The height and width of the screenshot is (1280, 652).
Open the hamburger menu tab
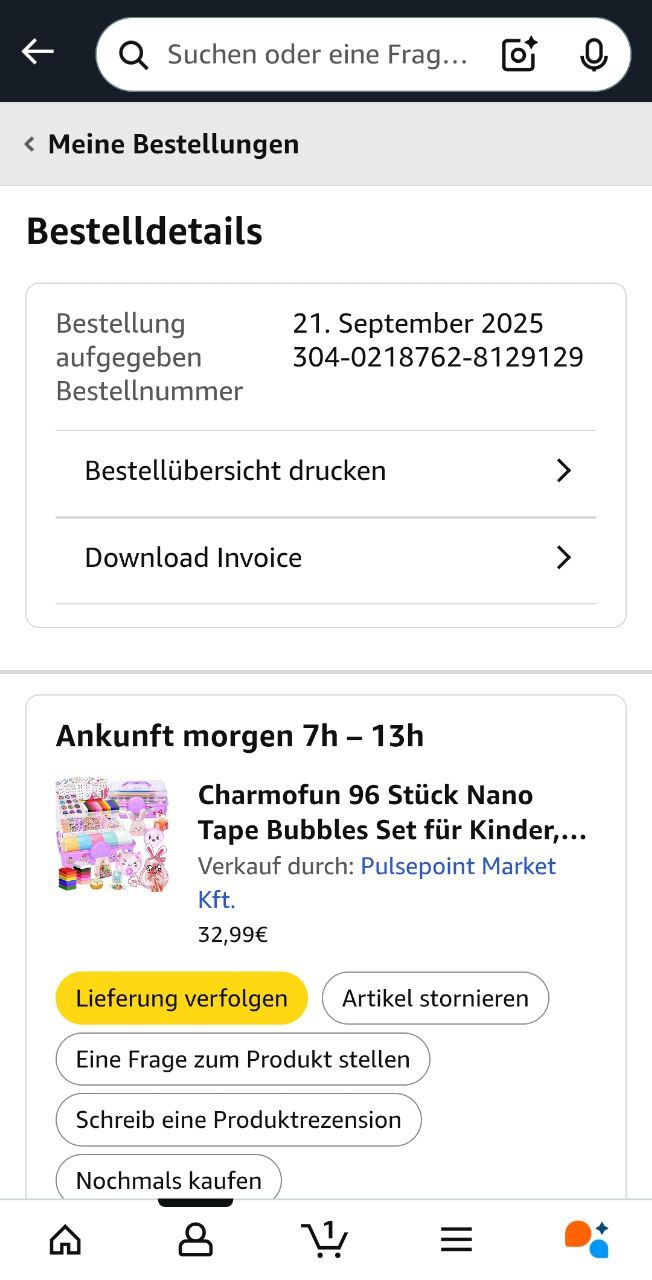click(x=456, y=1240)
